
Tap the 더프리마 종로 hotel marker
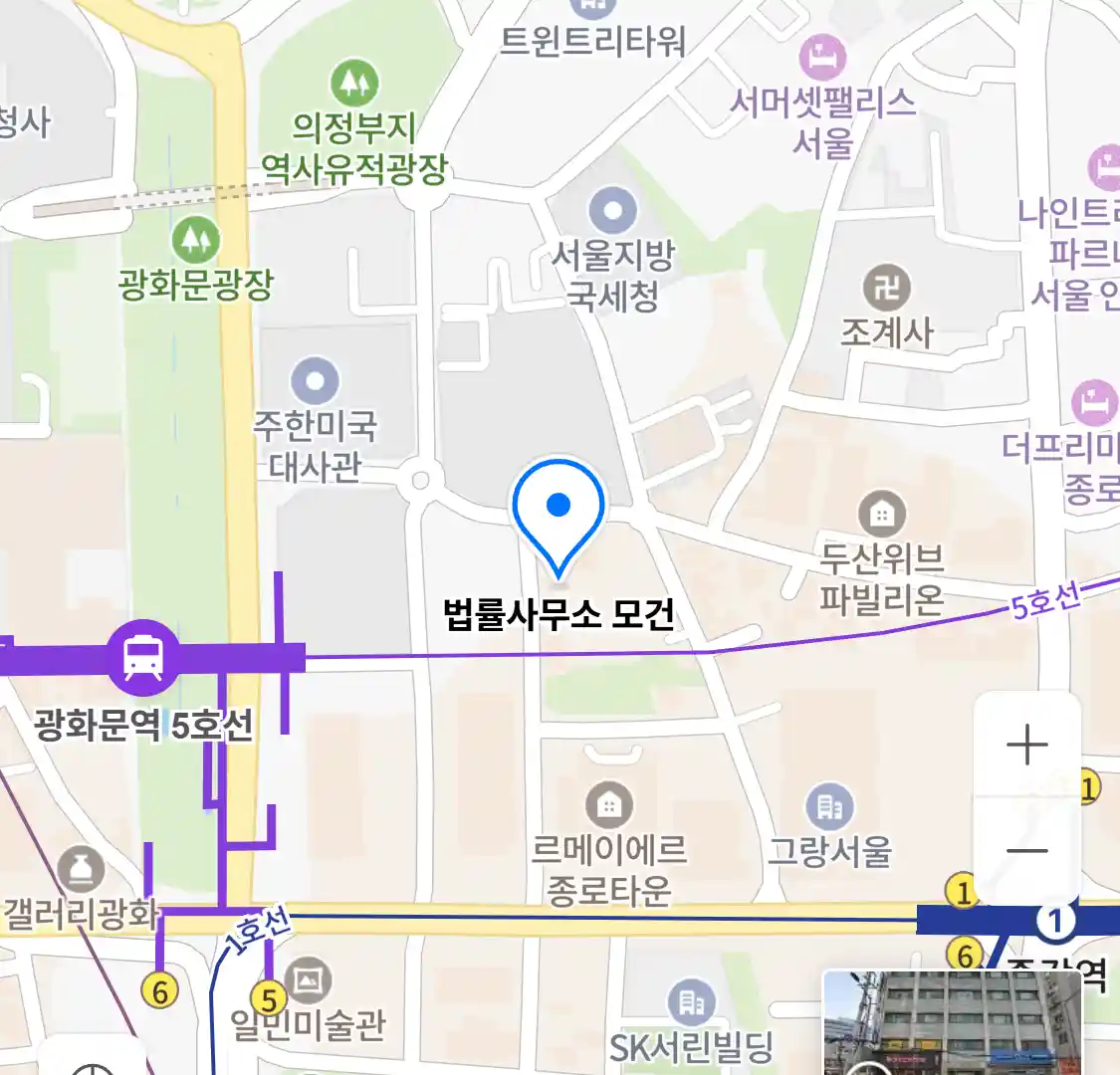click(x=1093, y=403)
